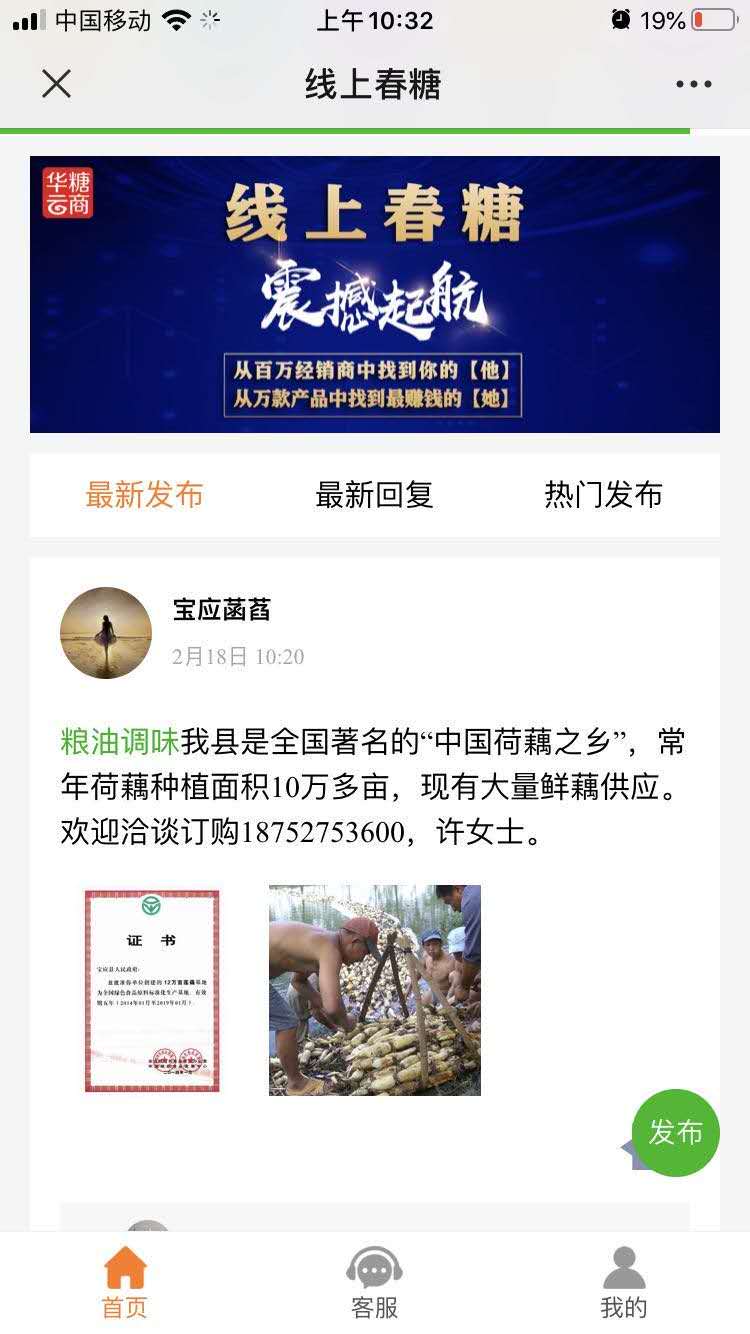Tap the 粮油调味 category link
Screen dimensions: 750x1334
click(120, 743)
